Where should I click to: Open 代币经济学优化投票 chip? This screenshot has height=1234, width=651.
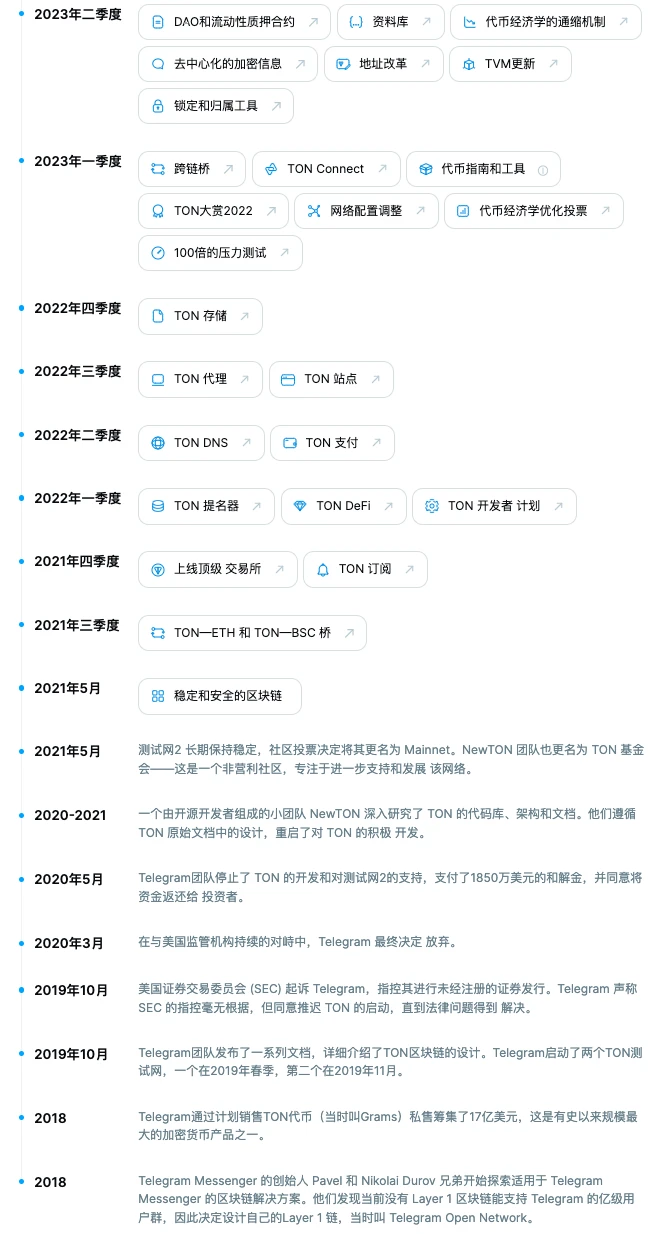pyautogui.click(x=533, y=211)
